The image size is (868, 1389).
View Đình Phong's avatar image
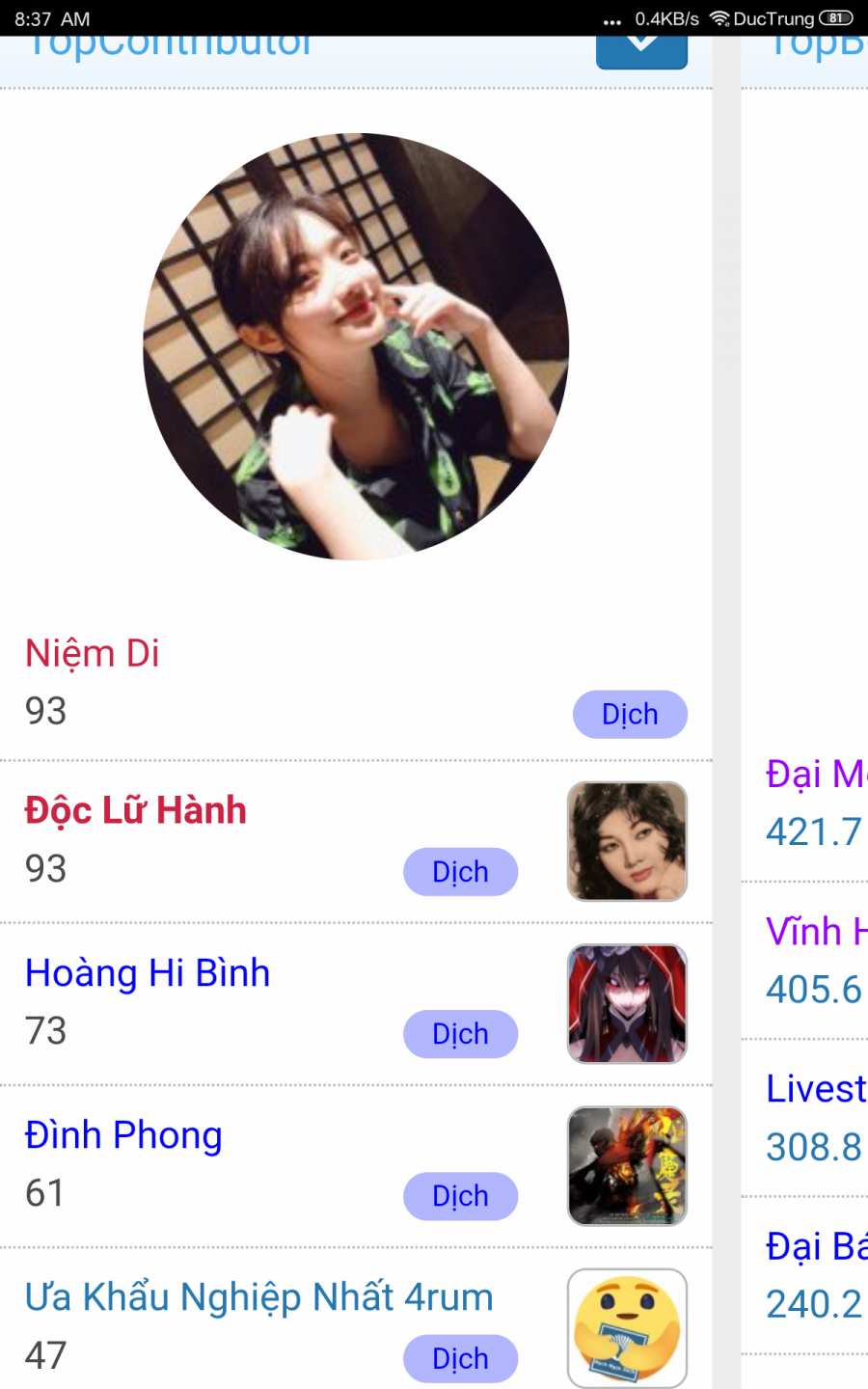pos(627,1165)
